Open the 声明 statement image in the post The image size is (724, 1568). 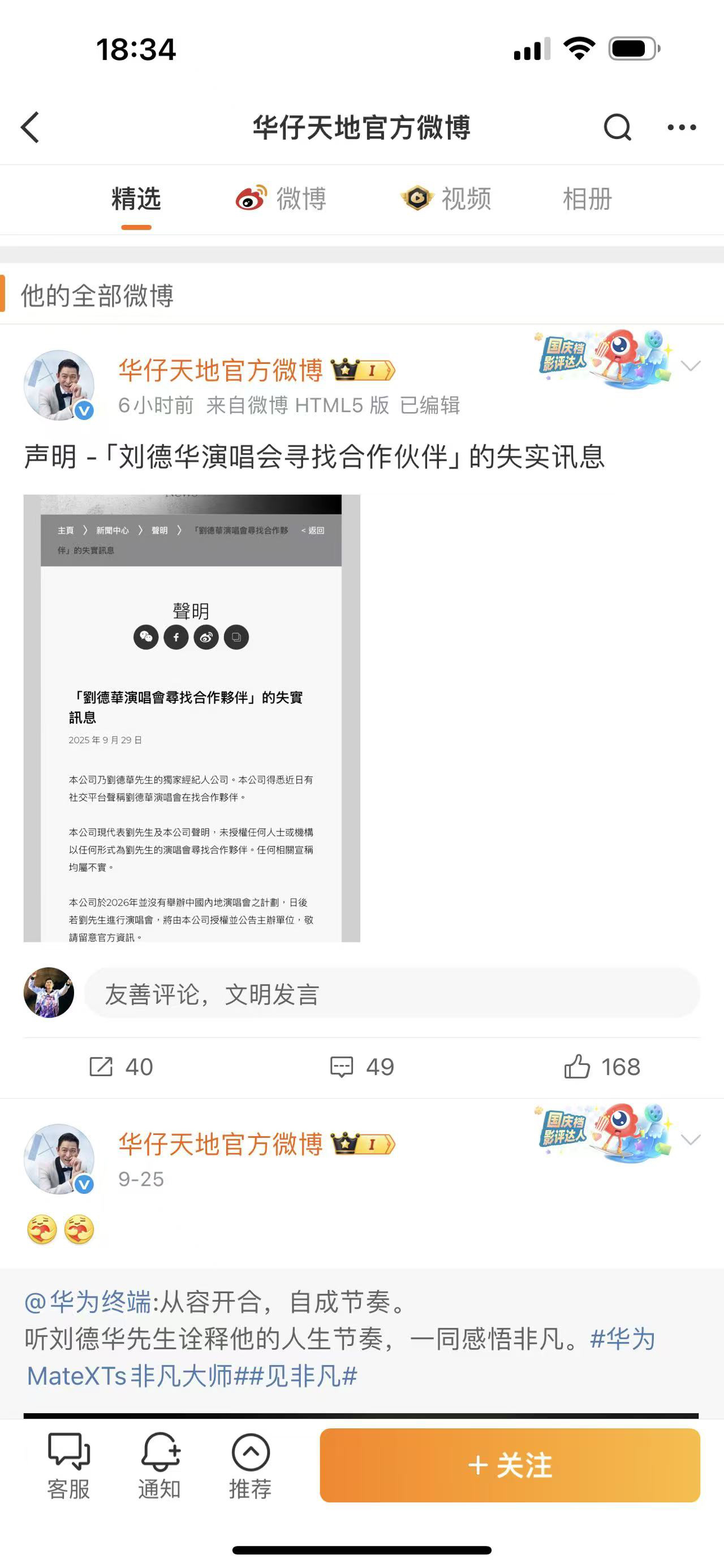192,718
